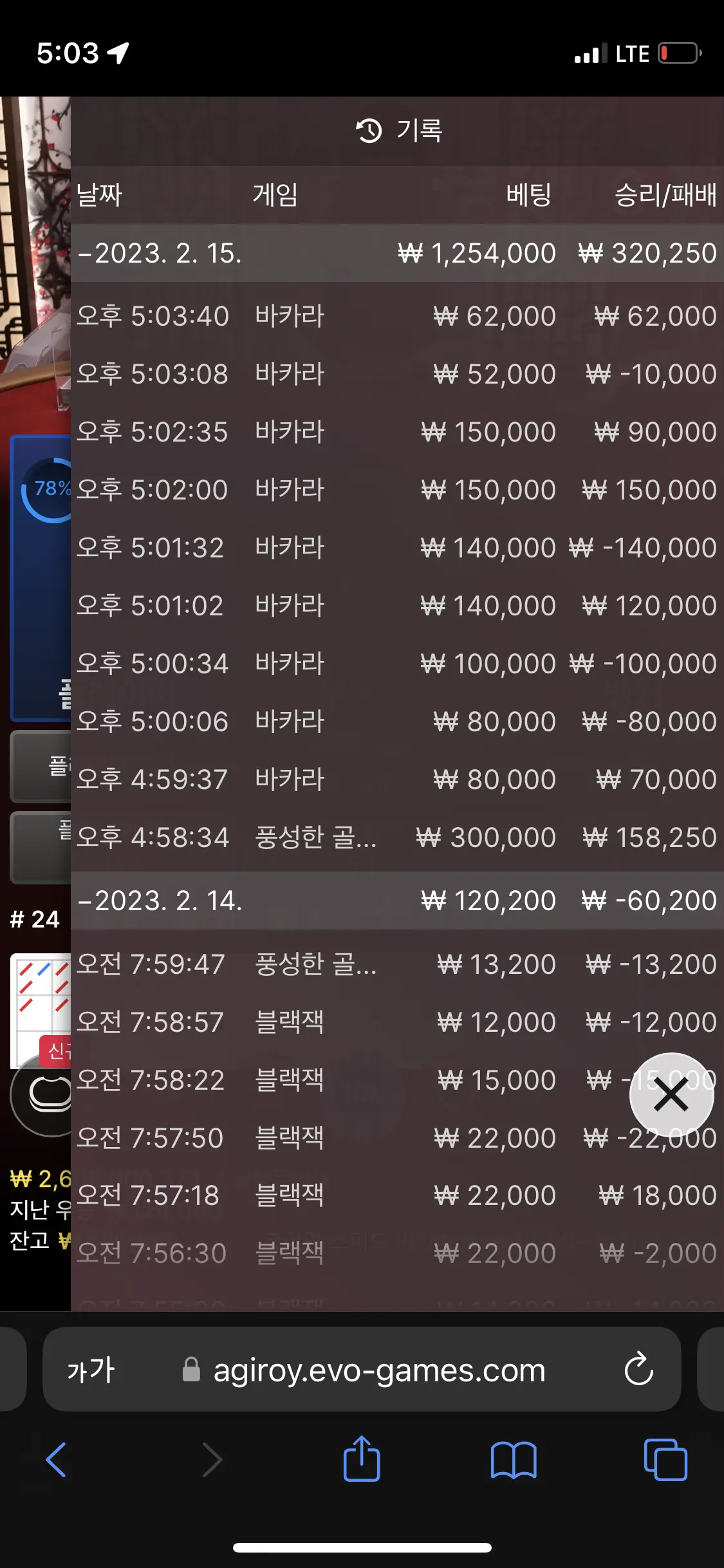The width and height of the screenshot is (724, 1568).
Task: Collapse the 2023. 2. 15. date group
Action: [397, 253]
